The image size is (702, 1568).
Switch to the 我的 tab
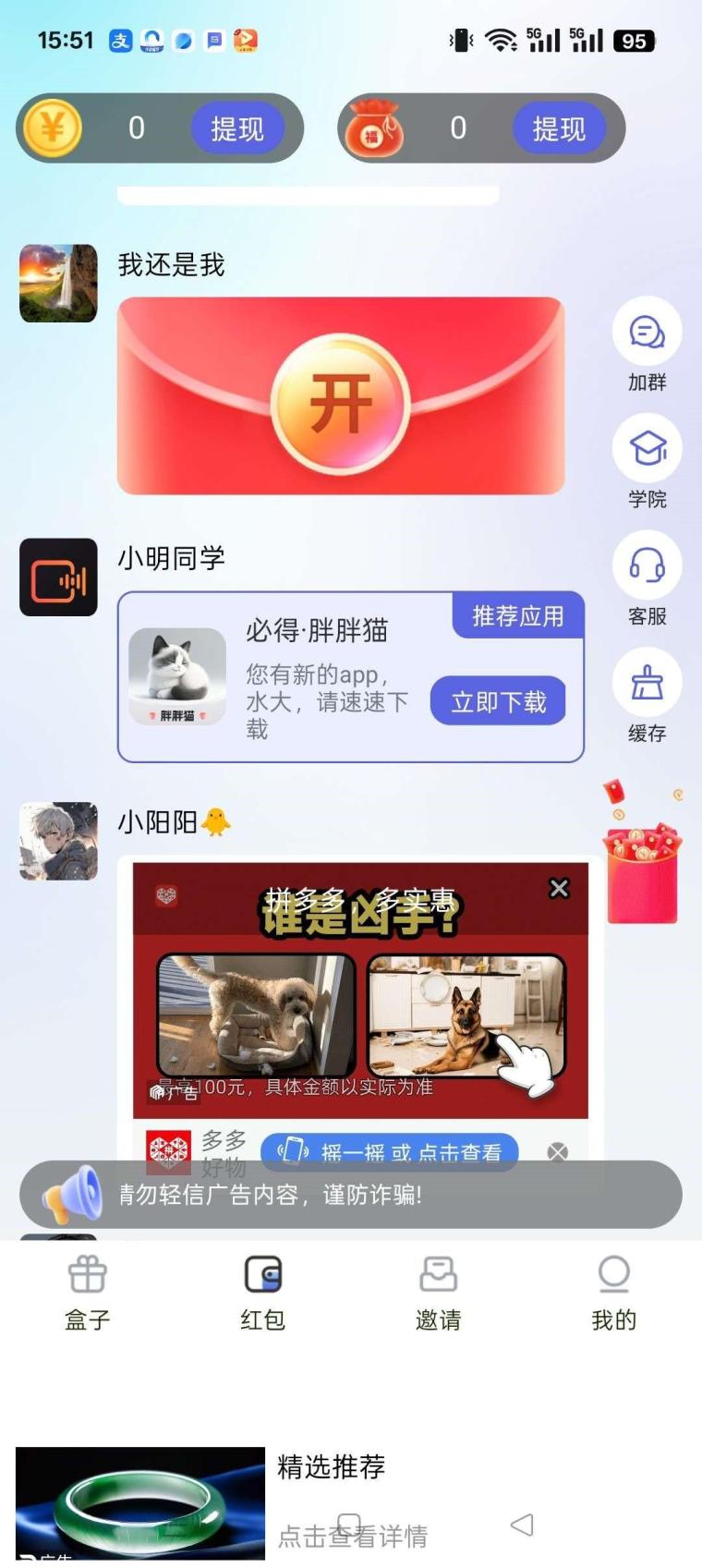coord(613,1292)
